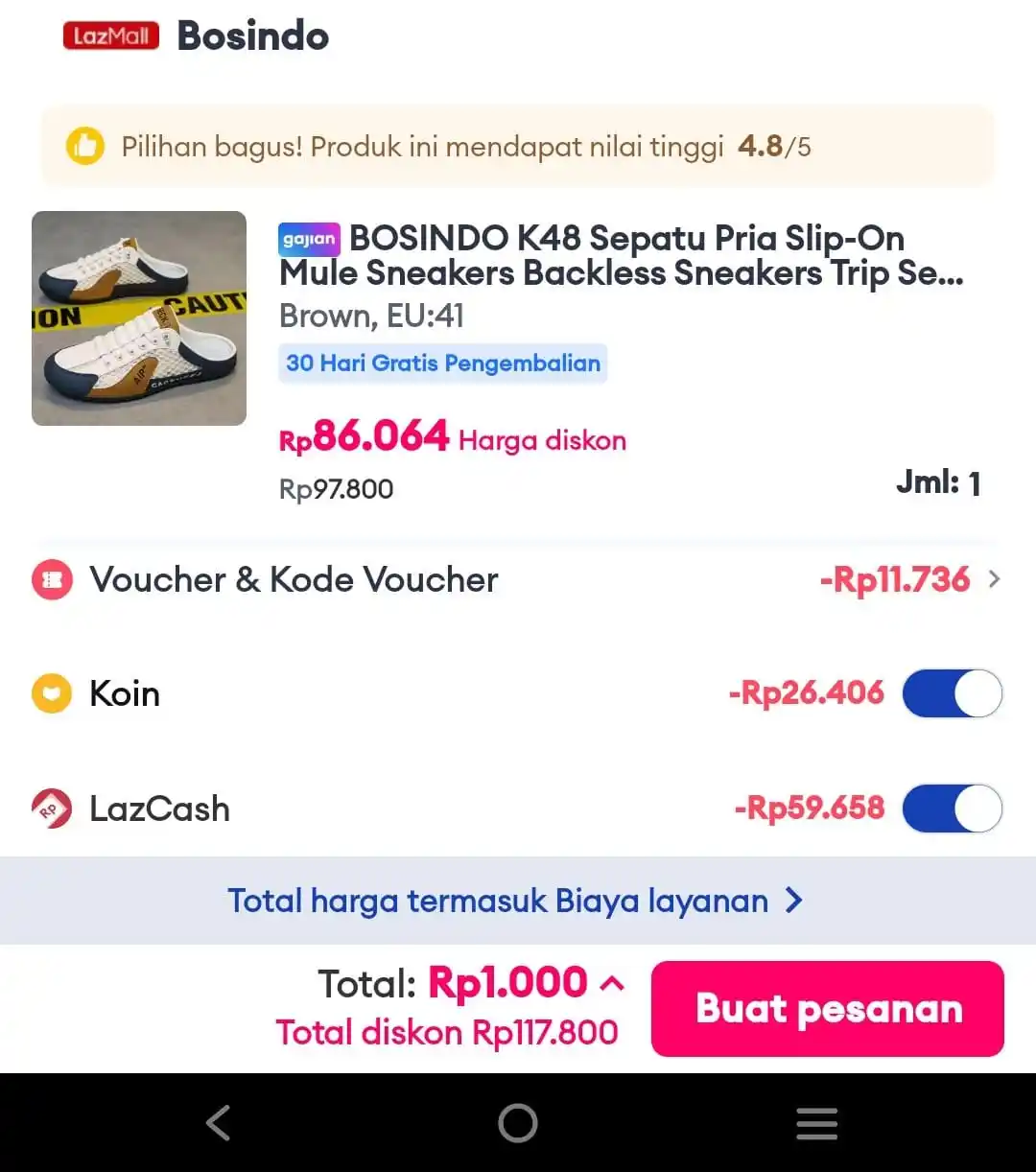1036x1172 pixels.
Task: Tap the back arrow in navigation bar
Action: coord(218,1123)
